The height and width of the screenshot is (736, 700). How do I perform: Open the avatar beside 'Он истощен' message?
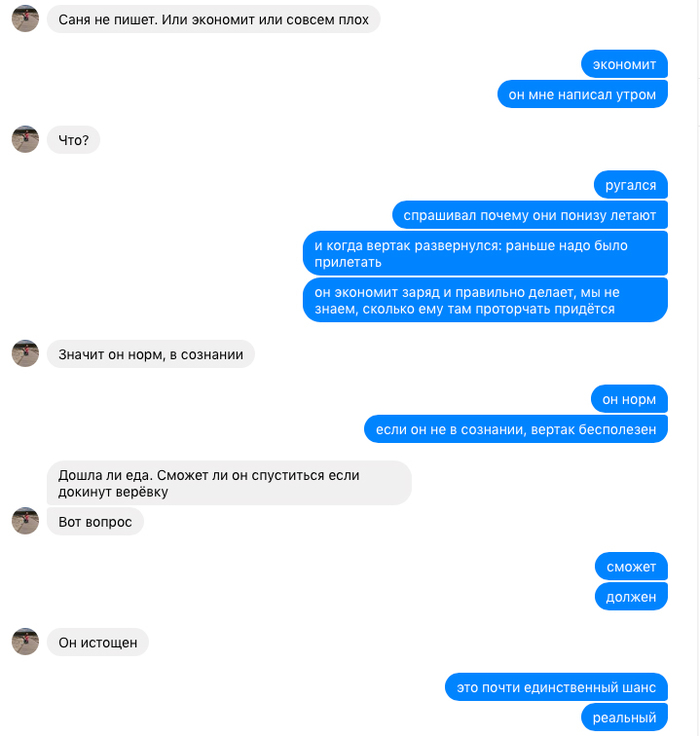pyautogui.click(x=25, y=642)
